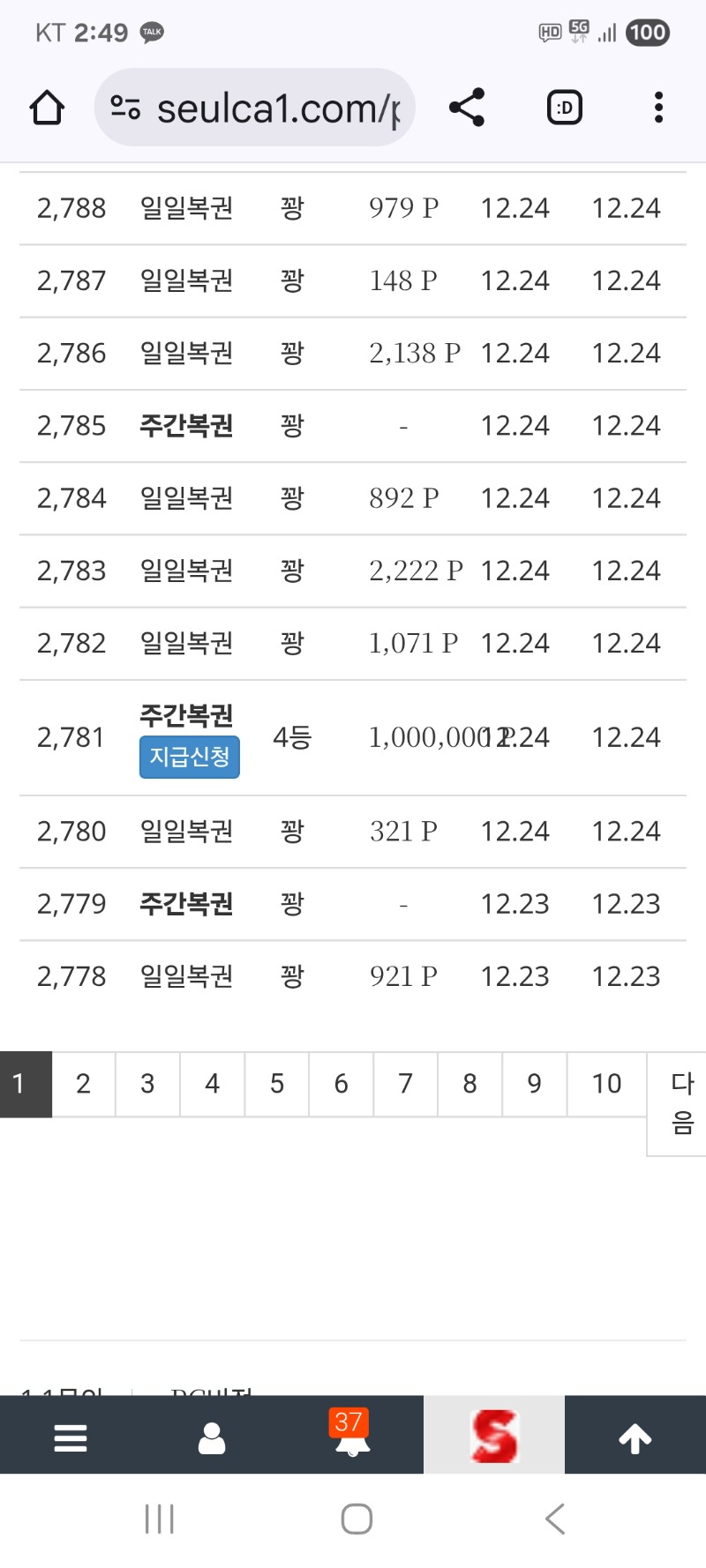706x1568 pixels.
Task: Share this page
Action: 467,108
